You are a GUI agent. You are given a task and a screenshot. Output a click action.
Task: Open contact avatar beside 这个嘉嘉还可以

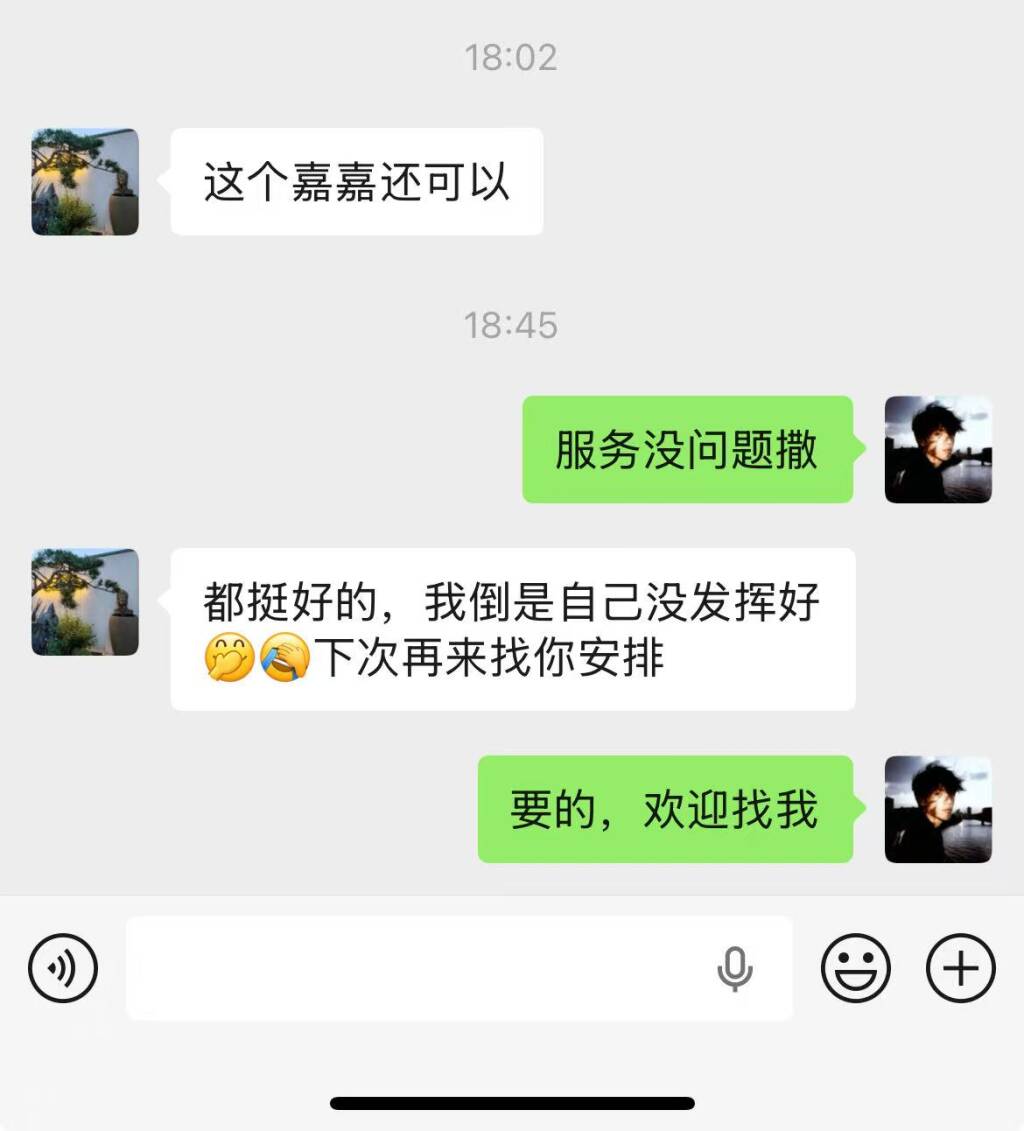tap(85, 182)
